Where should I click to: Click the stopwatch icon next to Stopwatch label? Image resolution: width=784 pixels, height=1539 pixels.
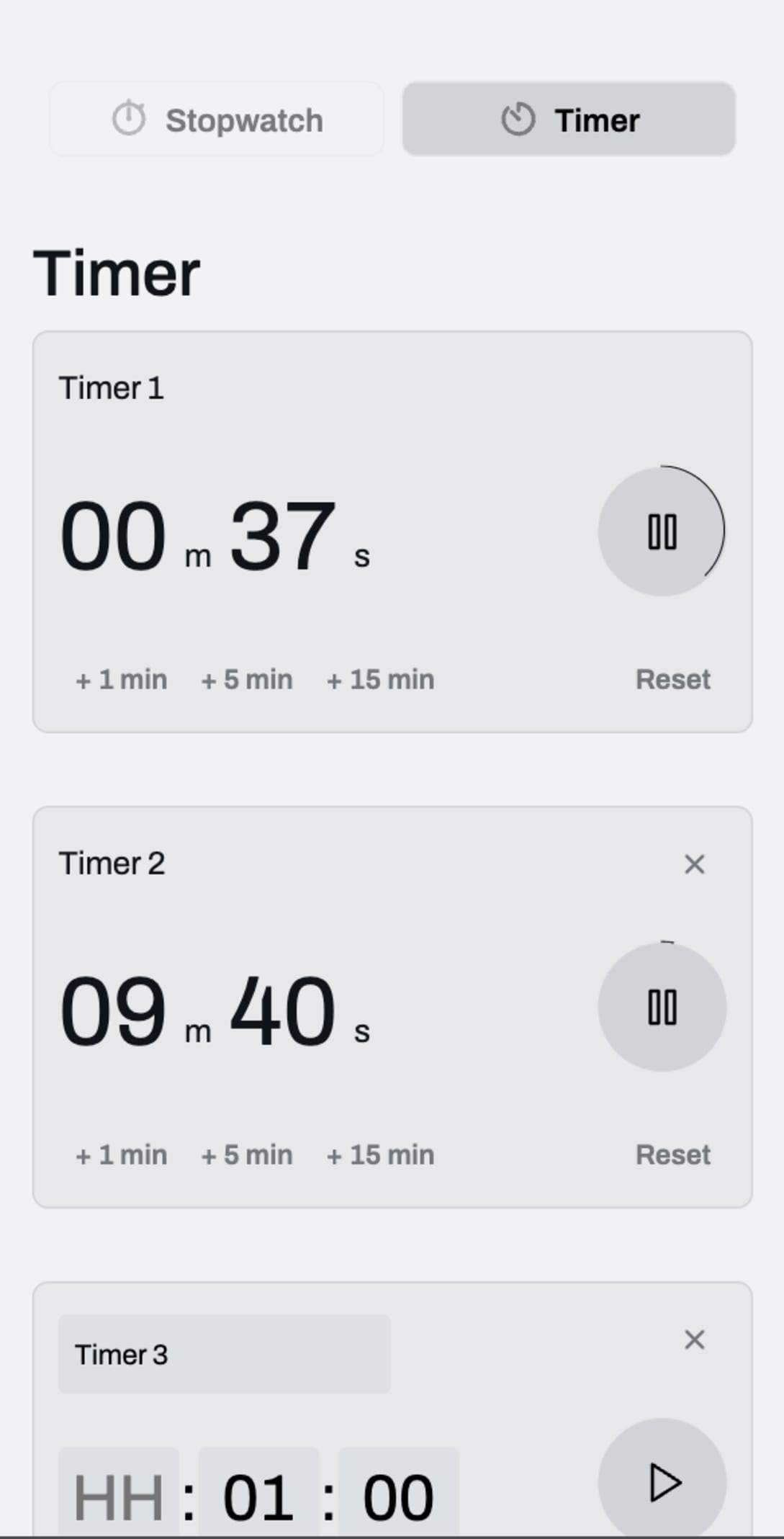[x=130, y=118]
